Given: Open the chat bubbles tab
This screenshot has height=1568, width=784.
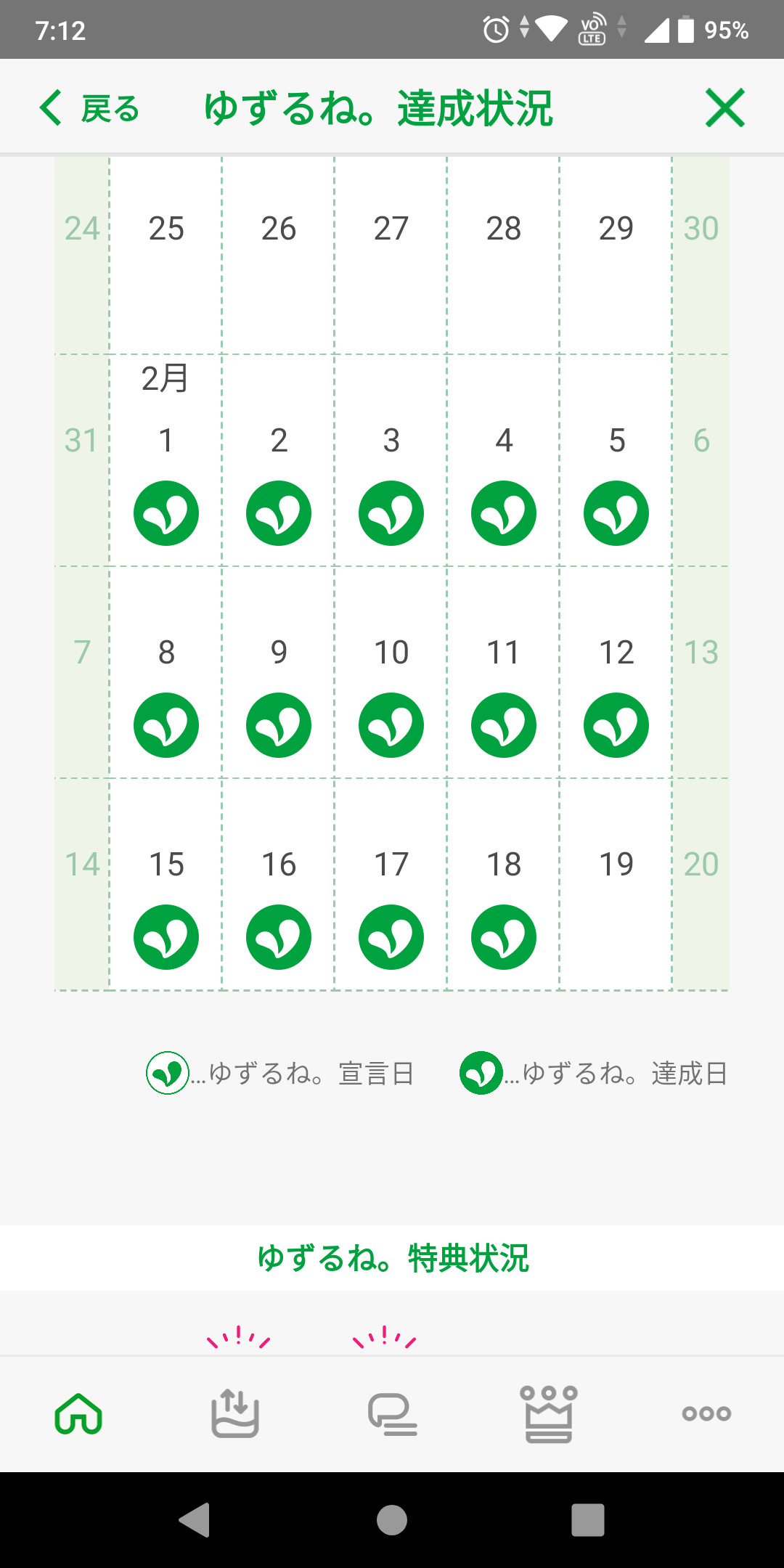Looking at the screenshot, I should 392,1413.
